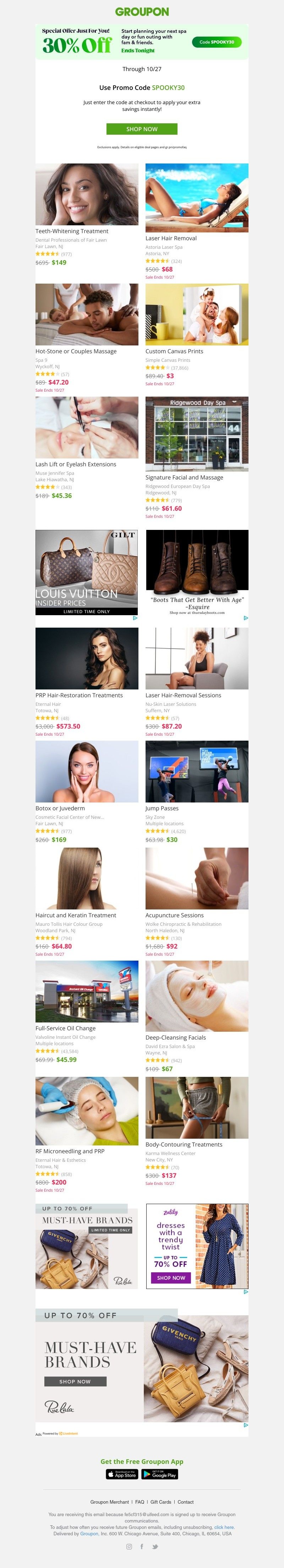Image resolution: width=284 pixels, height=1568 pixels.
Task: Open the Gift Cards footer link
Action: coord(160,1502)
